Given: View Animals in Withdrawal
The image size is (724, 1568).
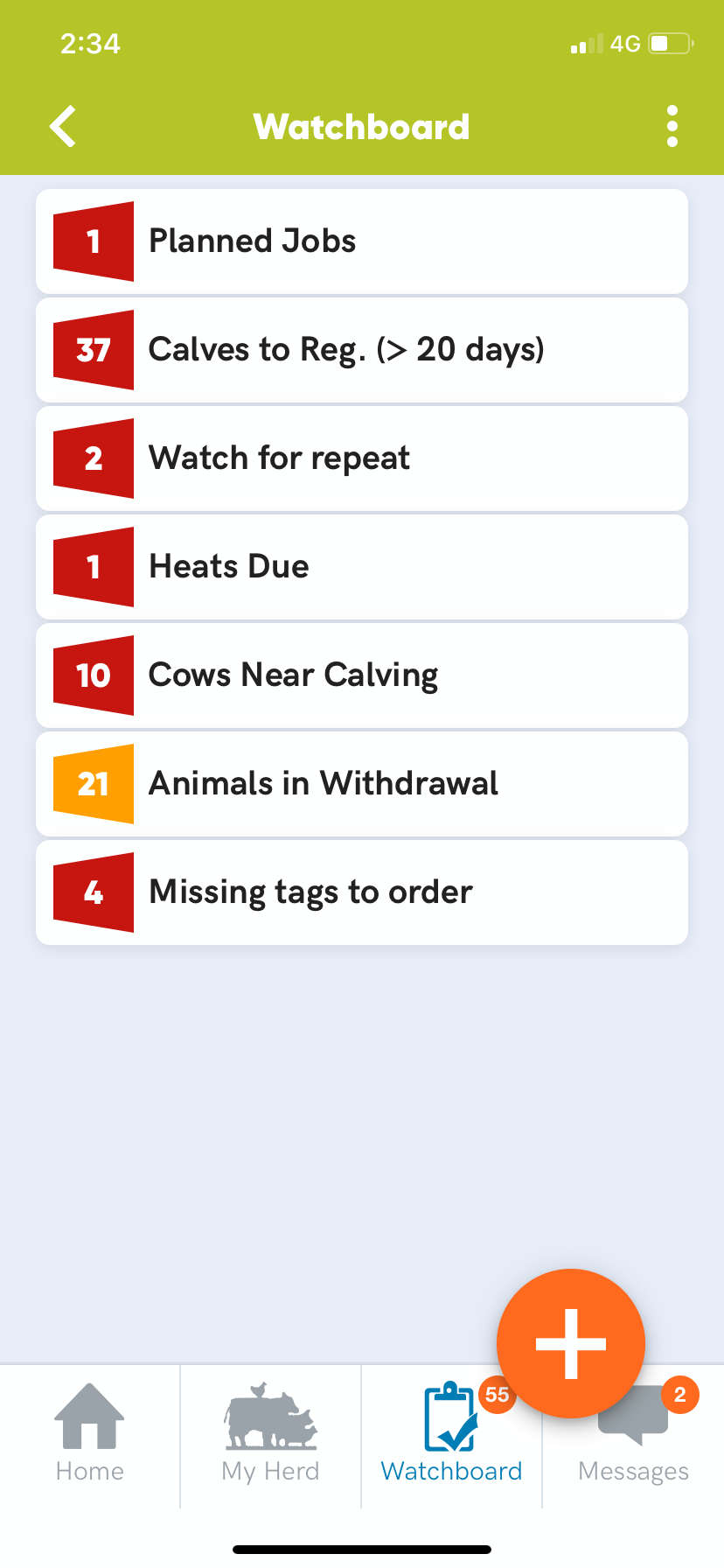Looking at the screenshot, I should [361, 783].
